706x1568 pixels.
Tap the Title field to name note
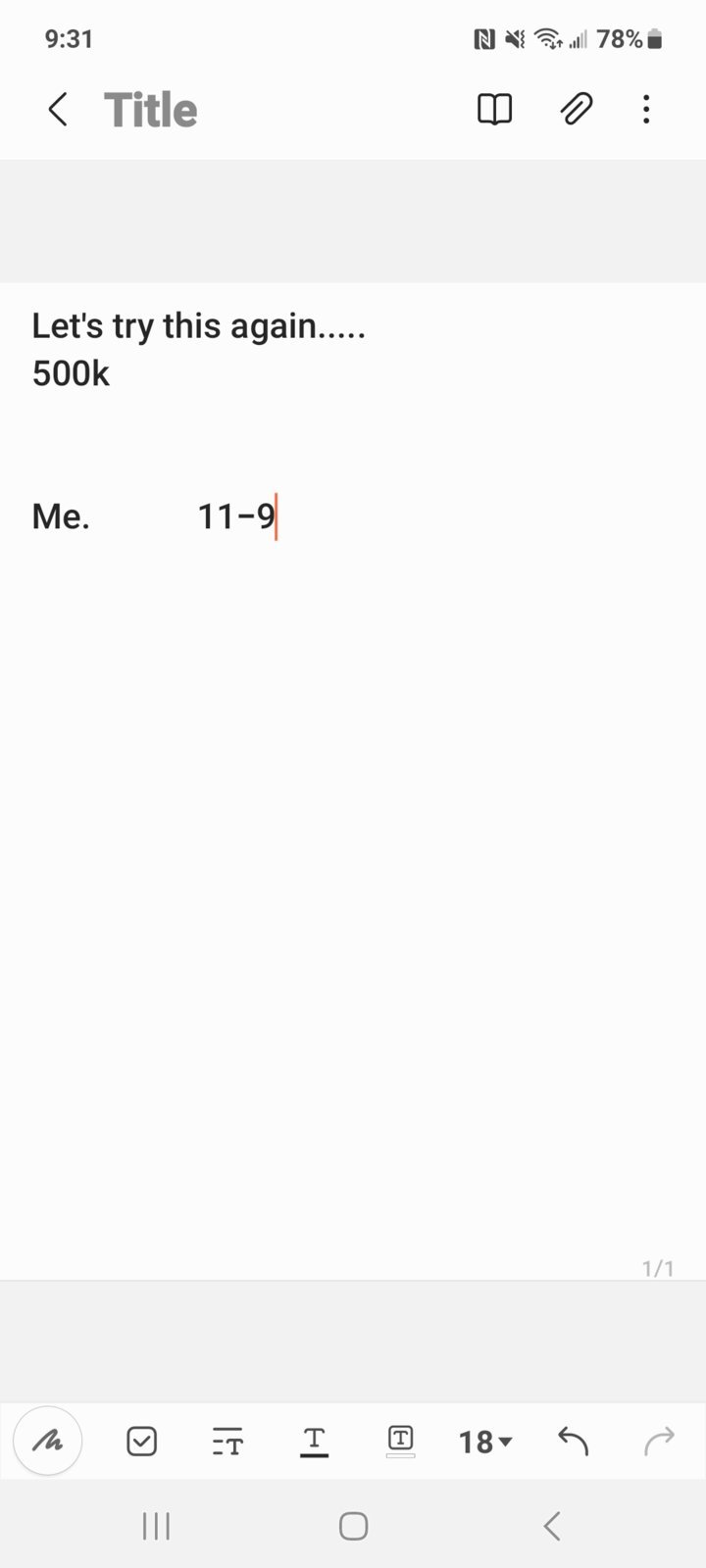click(x=150, y=110)
